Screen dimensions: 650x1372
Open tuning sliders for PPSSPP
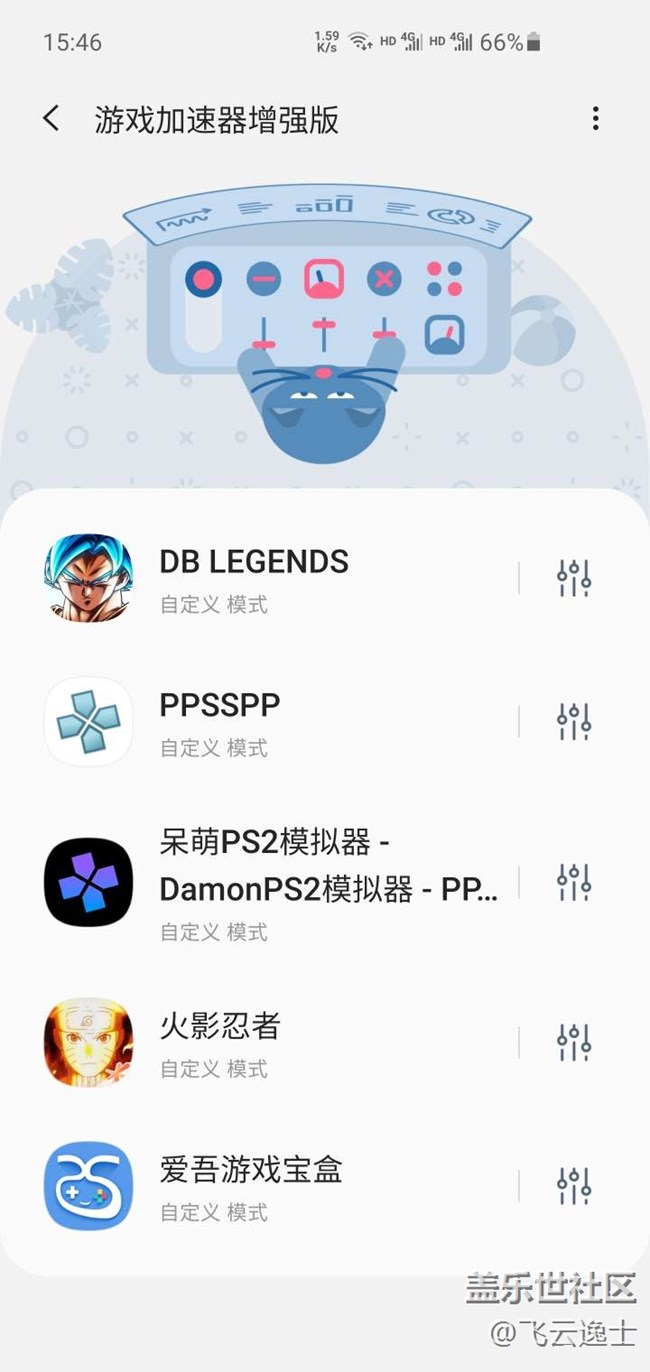(574, 721)
